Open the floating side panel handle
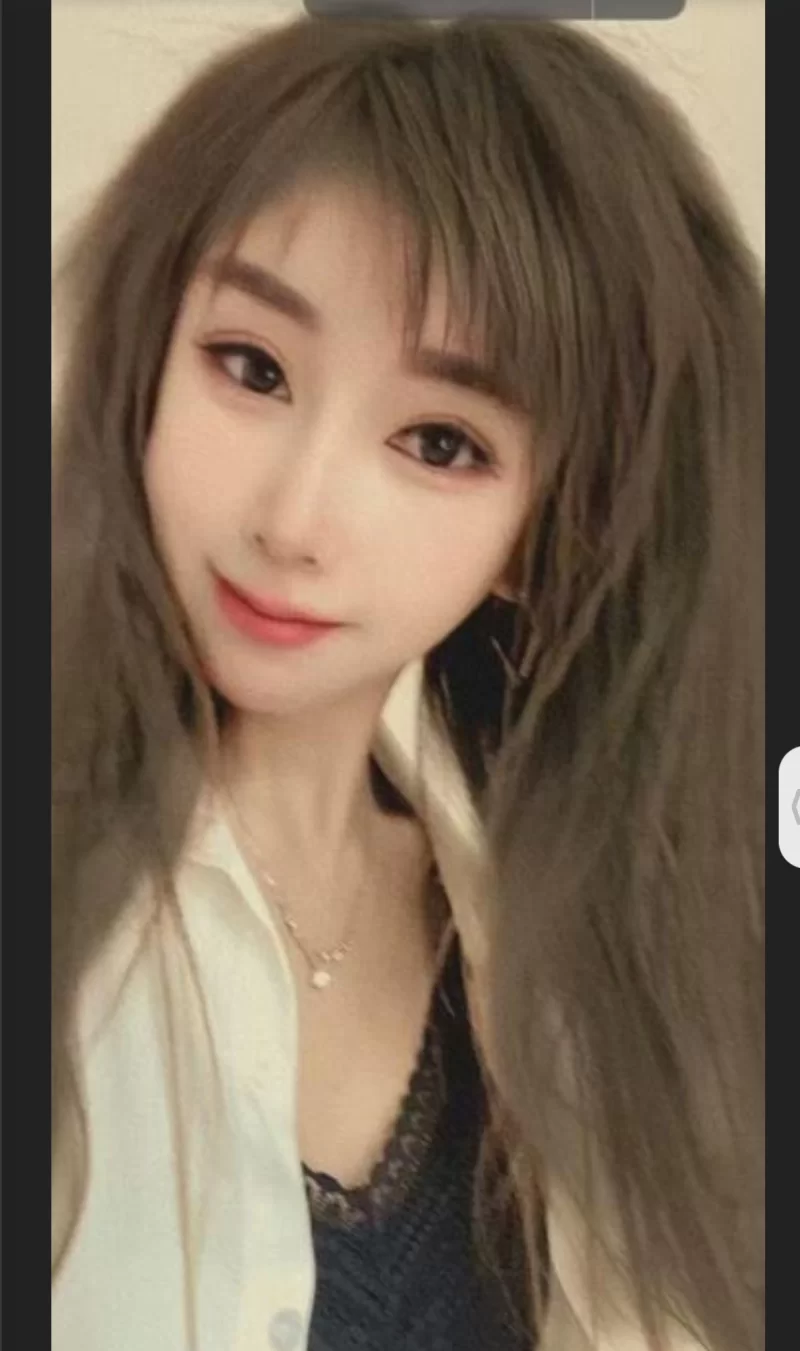 (x=791, y=807)
